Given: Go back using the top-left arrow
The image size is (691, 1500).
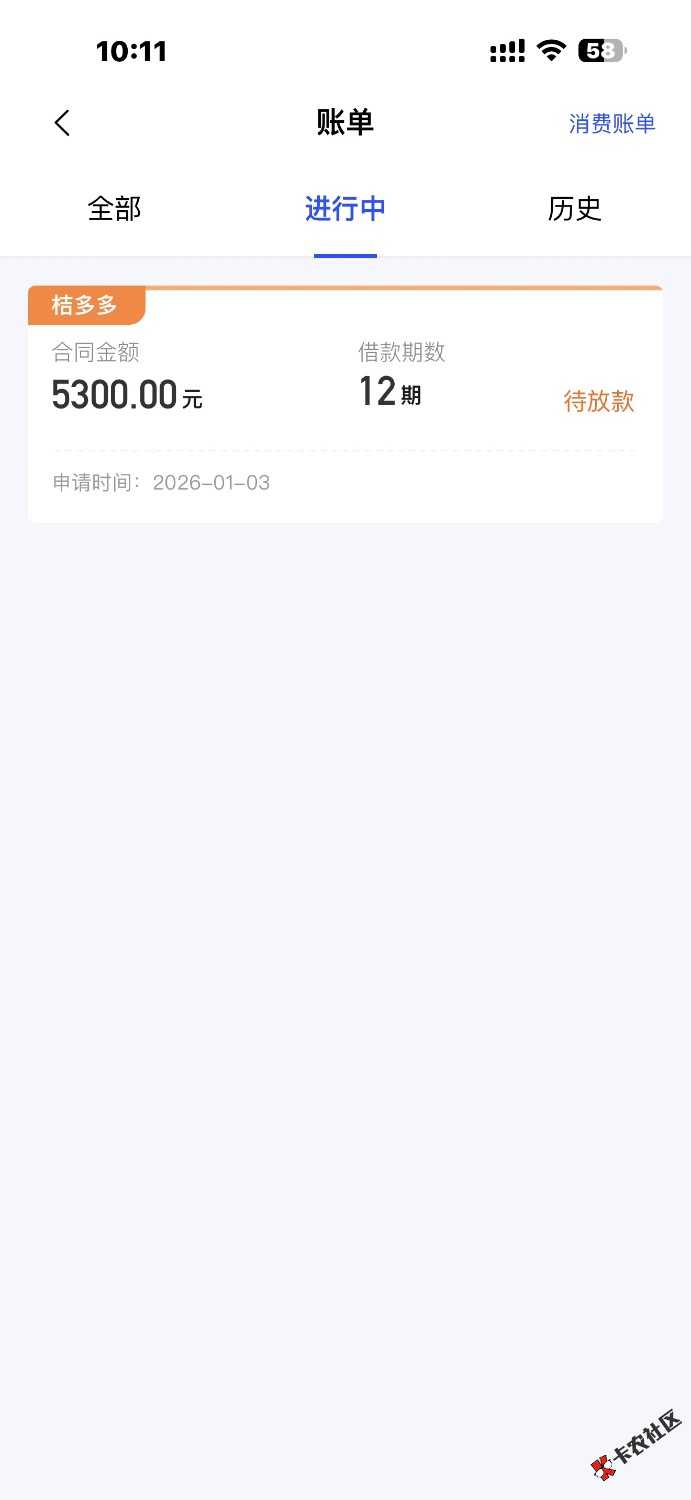Looking at the screenshot, I should [x=62, y=123].
